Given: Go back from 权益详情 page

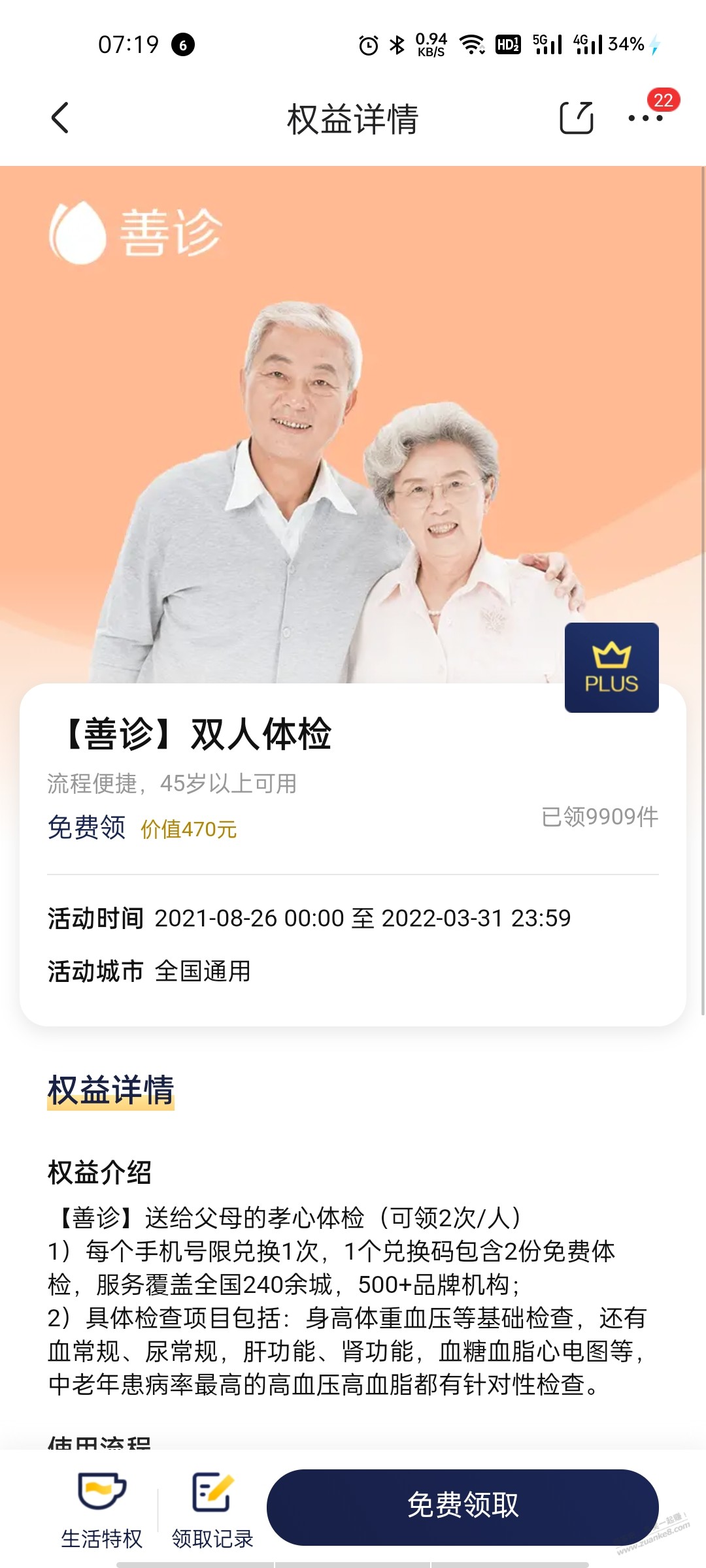Looking at the screenshot, I should (x=60, y=118).
